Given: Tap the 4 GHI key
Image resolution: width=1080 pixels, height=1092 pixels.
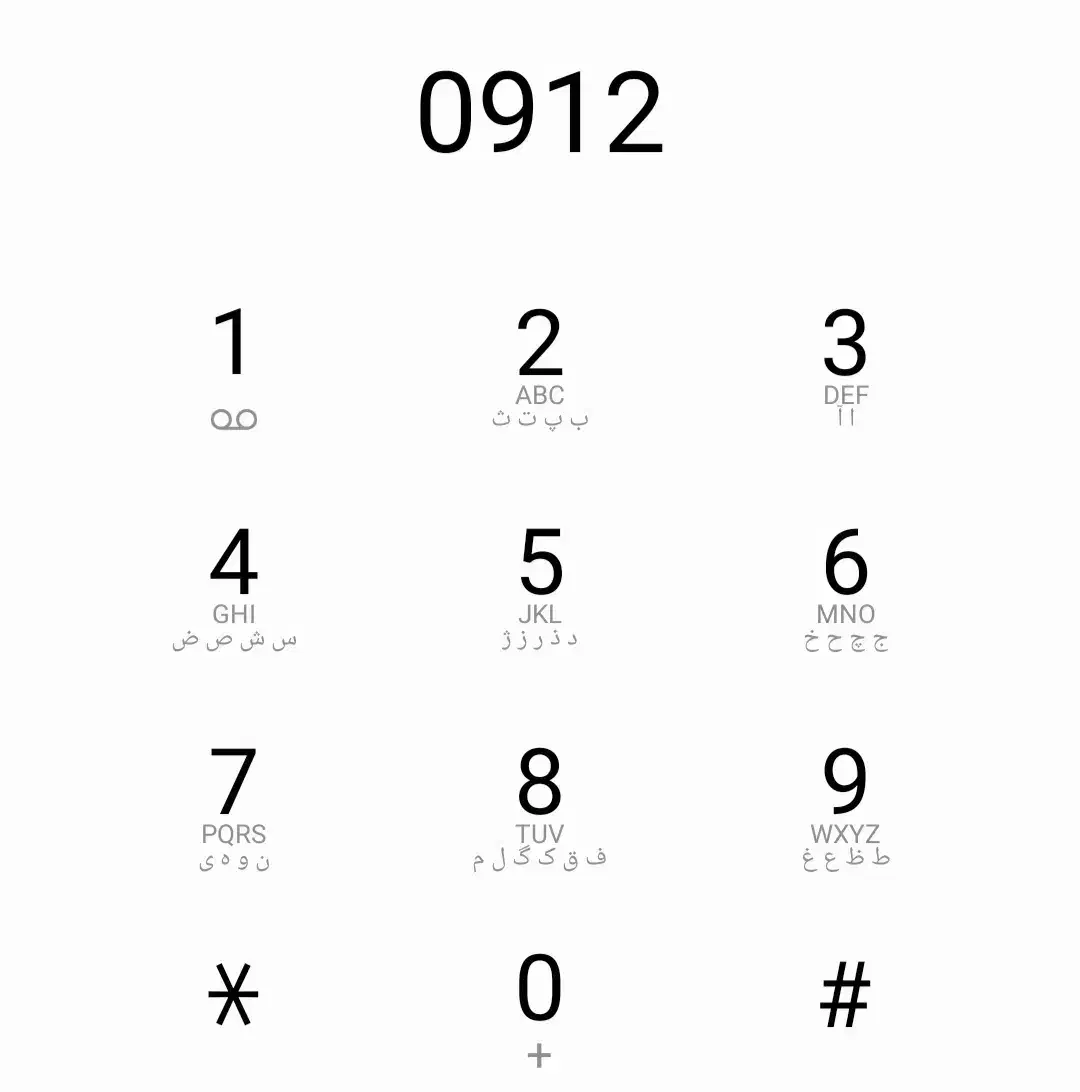Looking at the screenshot, I should pyautogui.click(x=234, y=587).
